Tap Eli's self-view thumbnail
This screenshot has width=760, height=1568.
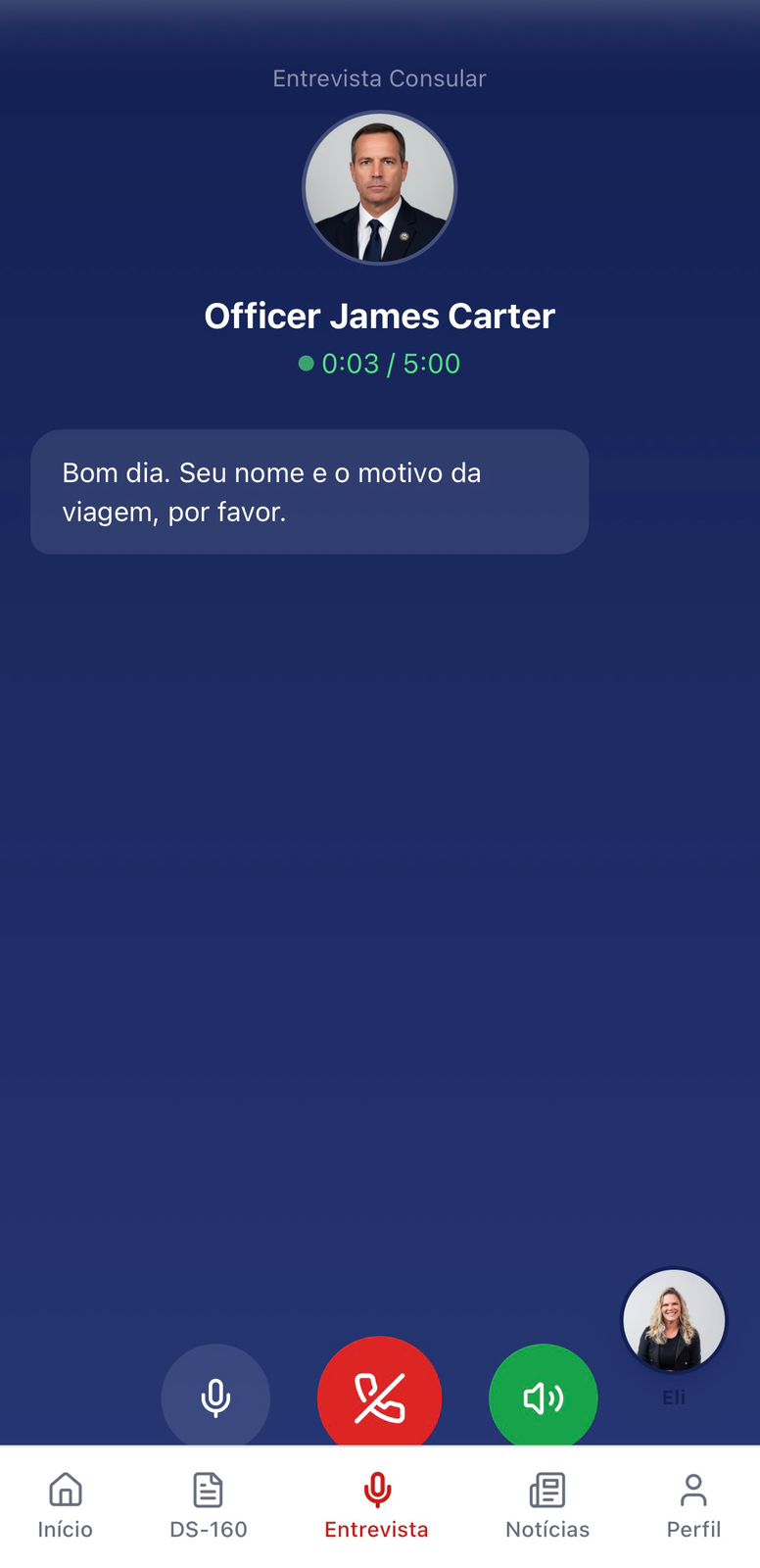tap(674, 1320)
